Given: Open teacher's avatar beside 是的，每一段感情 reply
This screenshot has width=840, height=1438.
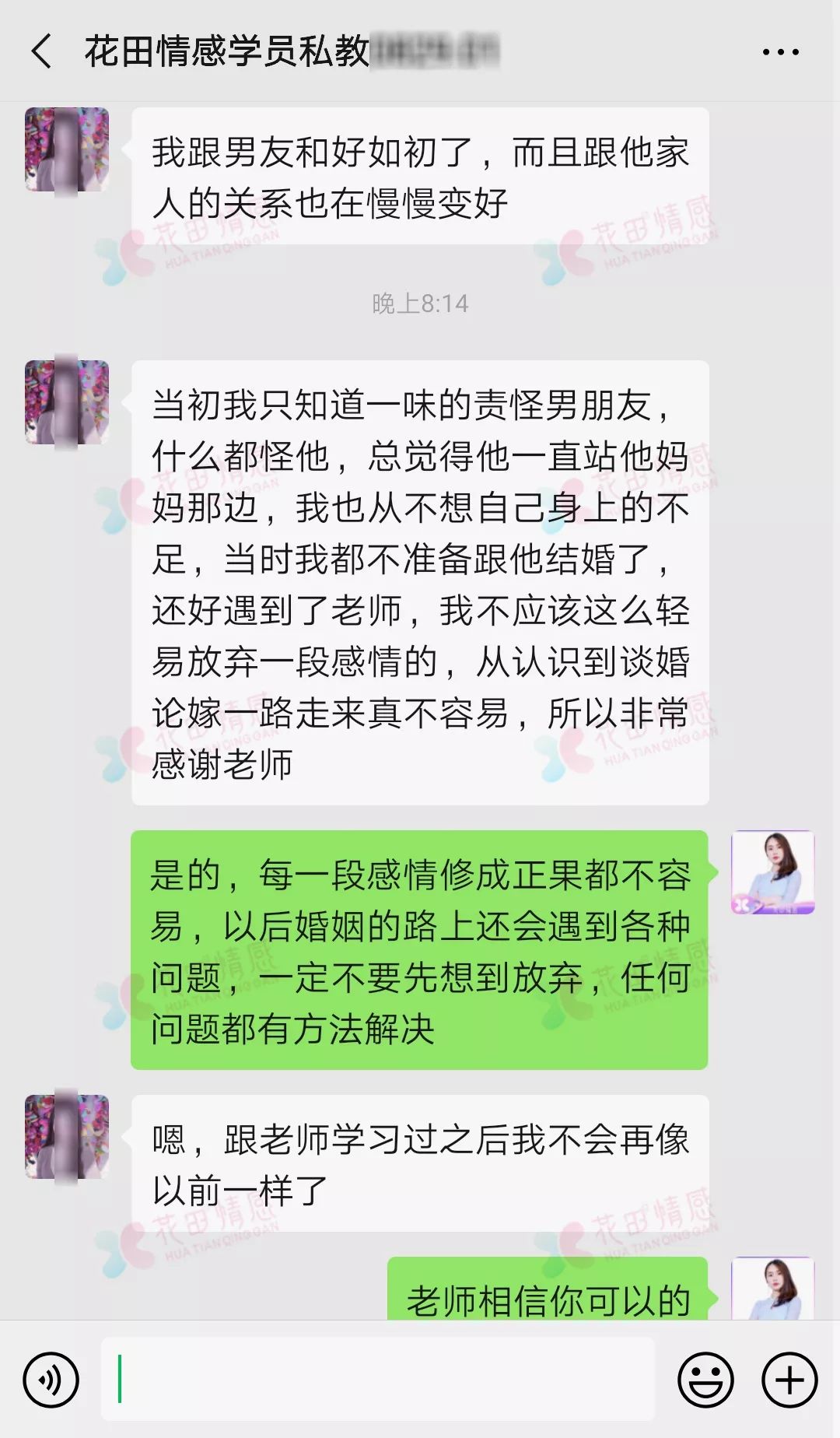Looking at the screenshot, I should tap(772, 872).
